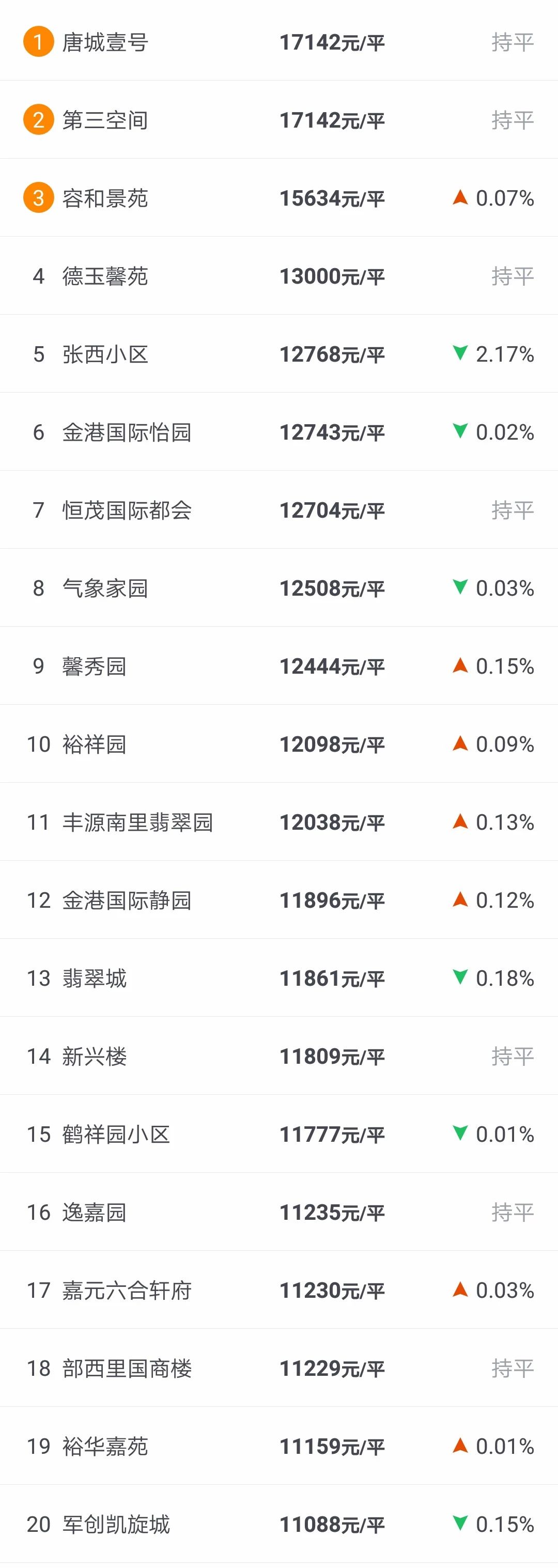View details for 金港国际静园
This screenshot has height=1568, width=558.
[x=127, y=899]
